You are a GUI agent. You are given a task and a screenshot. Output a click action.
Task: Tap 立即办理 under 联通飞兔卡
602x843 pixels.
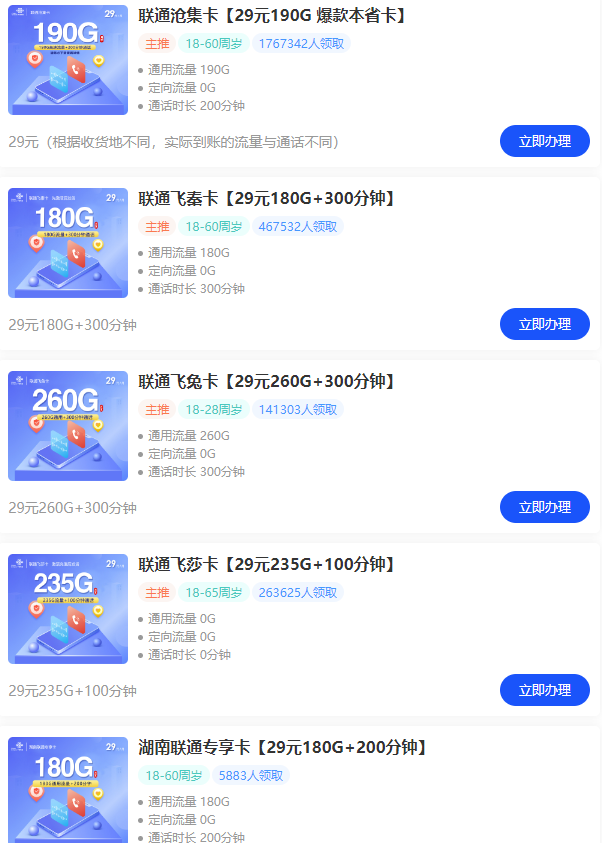point(544,507)
